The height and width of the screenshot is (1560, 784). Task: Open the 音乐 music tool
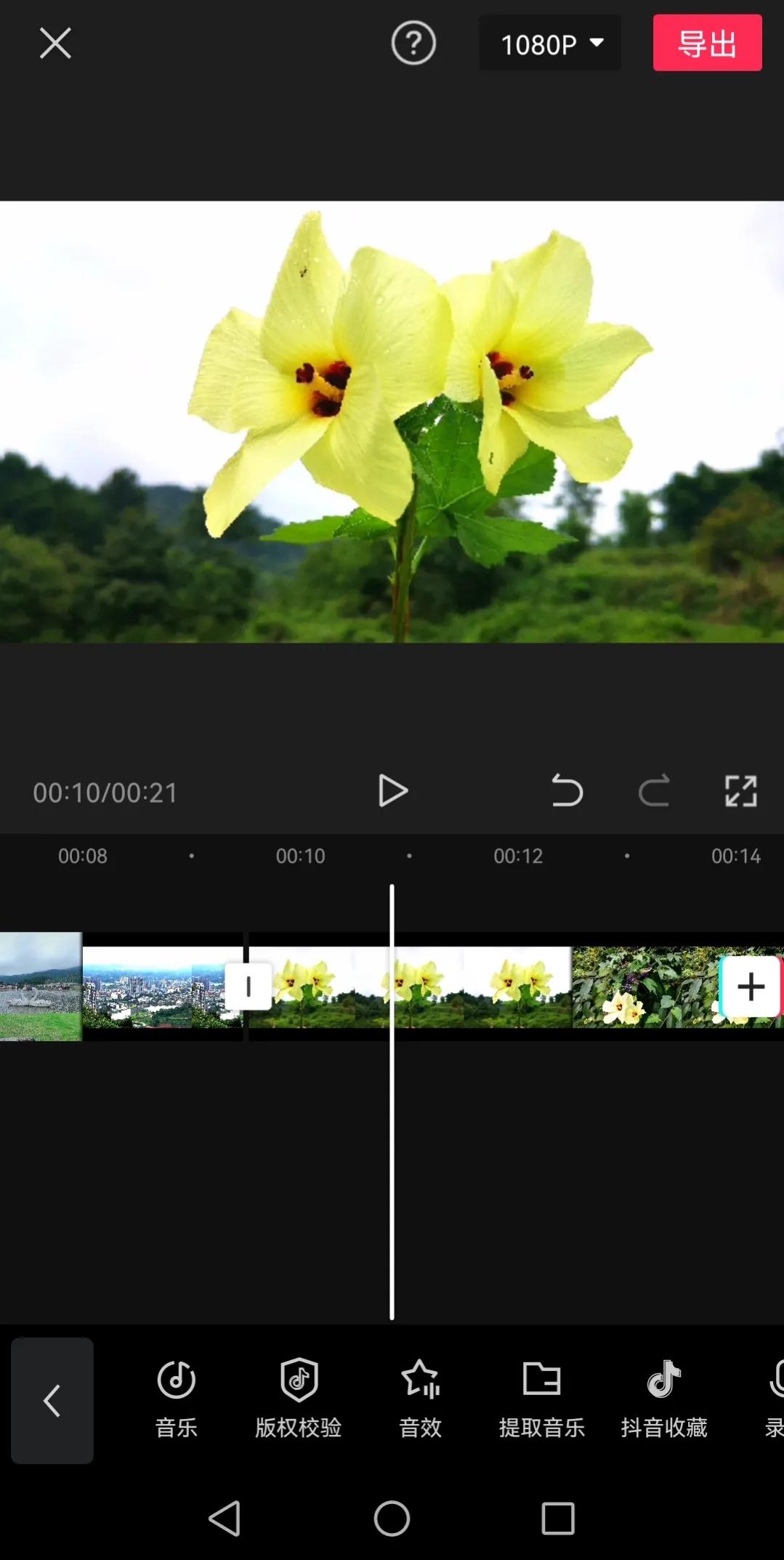click(x=177, y=1399)
